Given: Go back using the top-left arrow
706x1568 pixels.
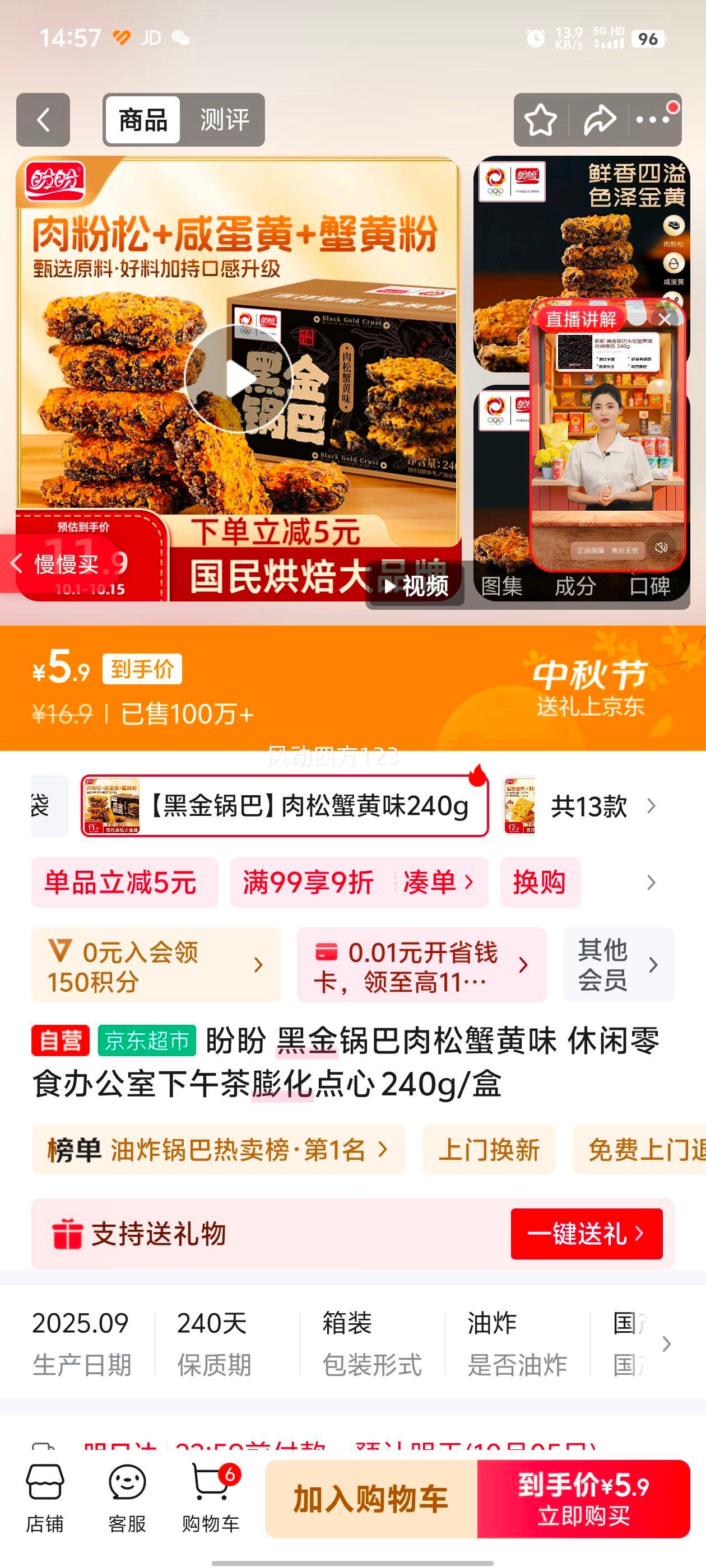Looking at the screenshot, I should [43, 120].
